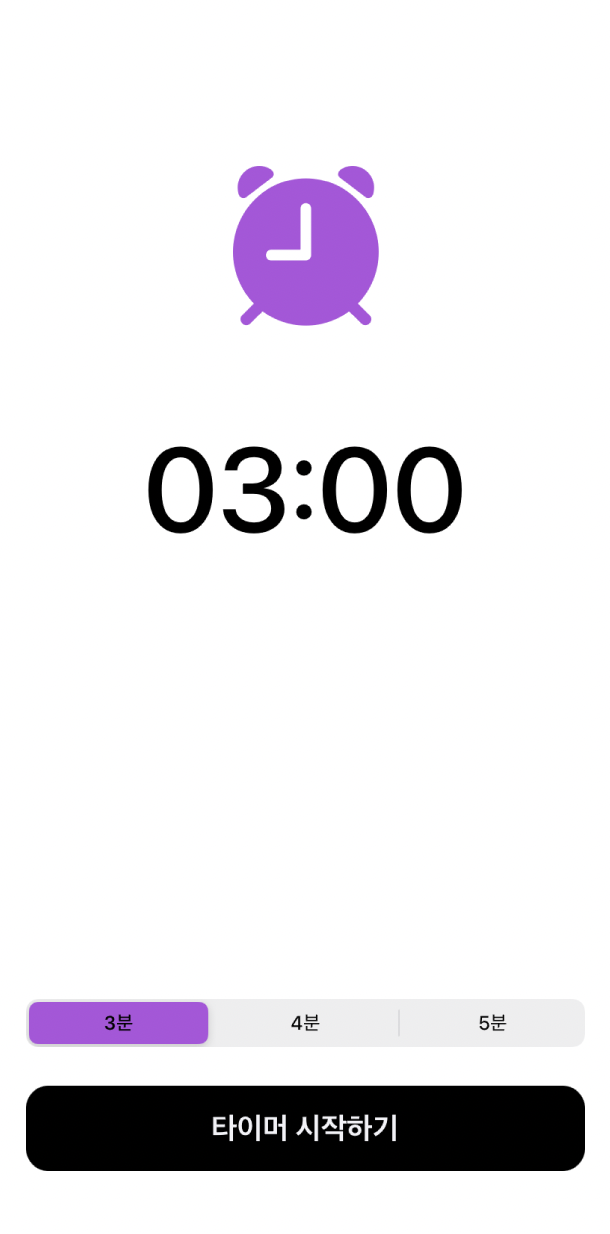Switch to the 4분 segment

(x=304, y=1023)
